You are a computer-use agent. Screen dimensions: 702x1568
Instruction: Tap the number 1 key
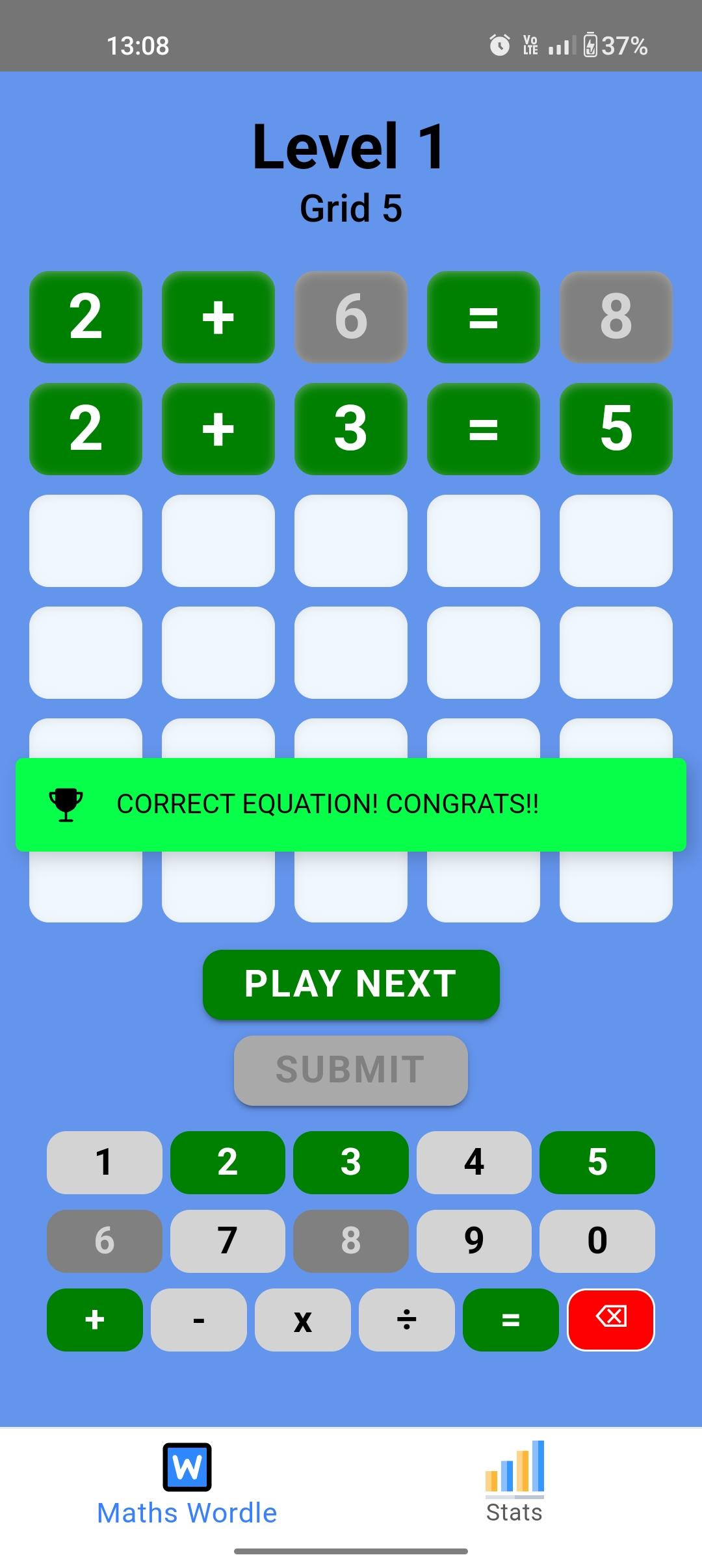[x=104, y=1162]
